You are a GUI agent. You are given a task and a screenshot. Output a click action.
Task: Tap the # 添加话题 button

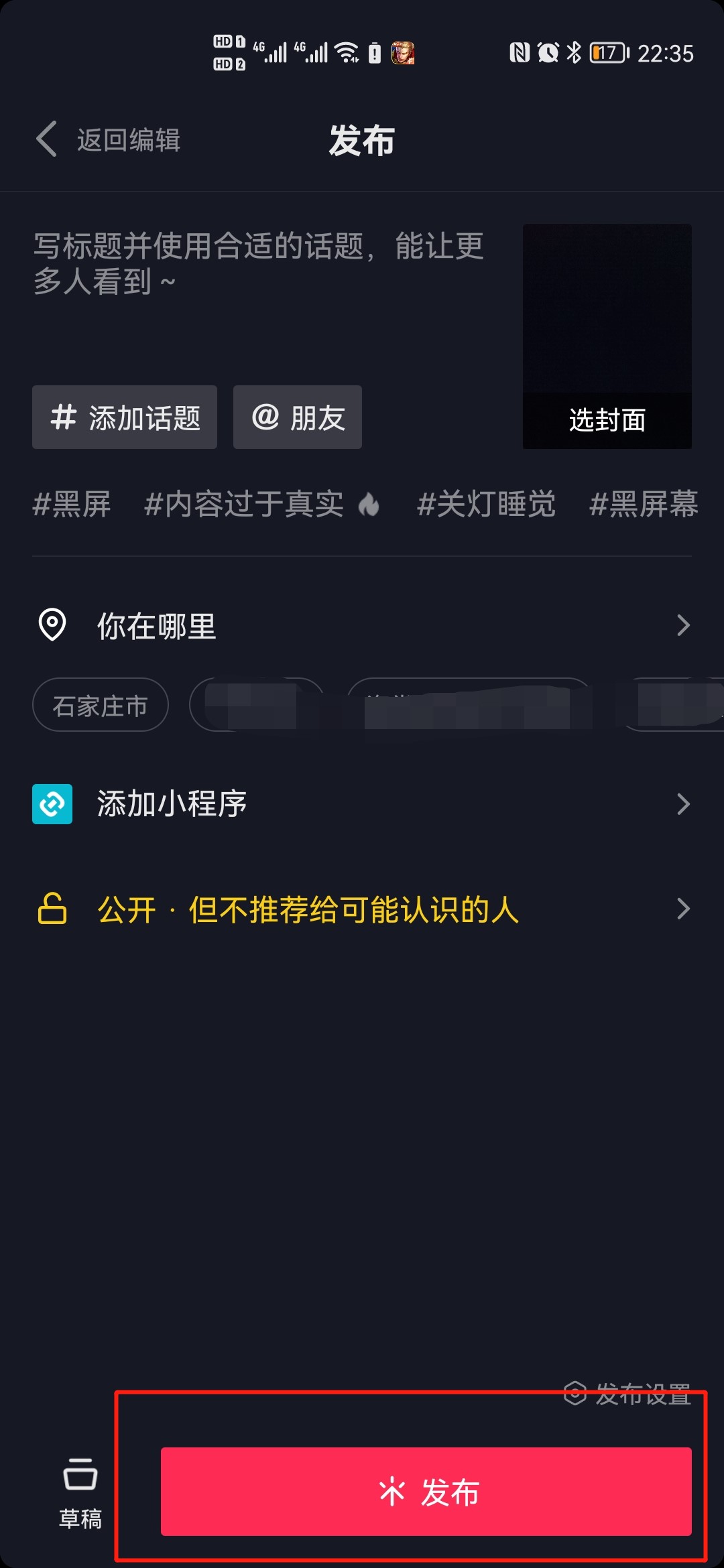pos(125,417)
